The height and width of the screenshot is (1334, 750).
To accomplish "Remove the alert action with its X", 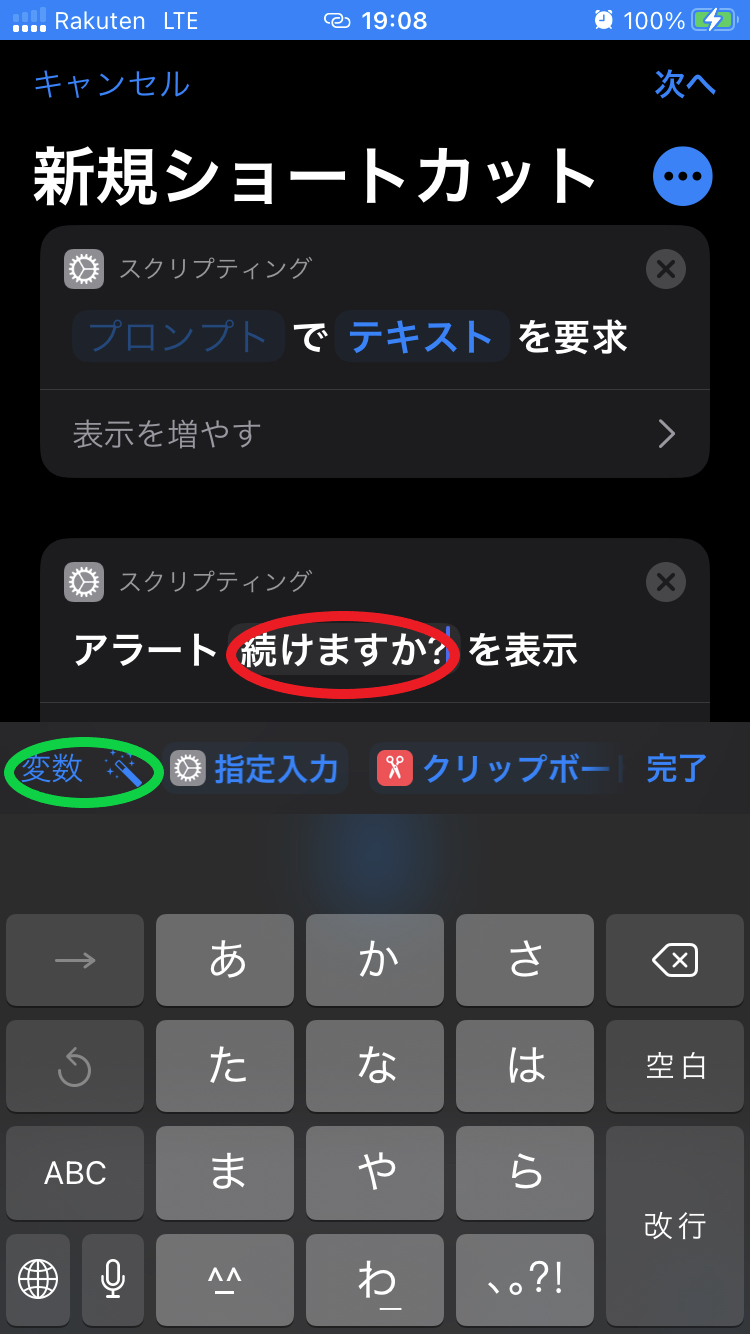I will (665, 582).
